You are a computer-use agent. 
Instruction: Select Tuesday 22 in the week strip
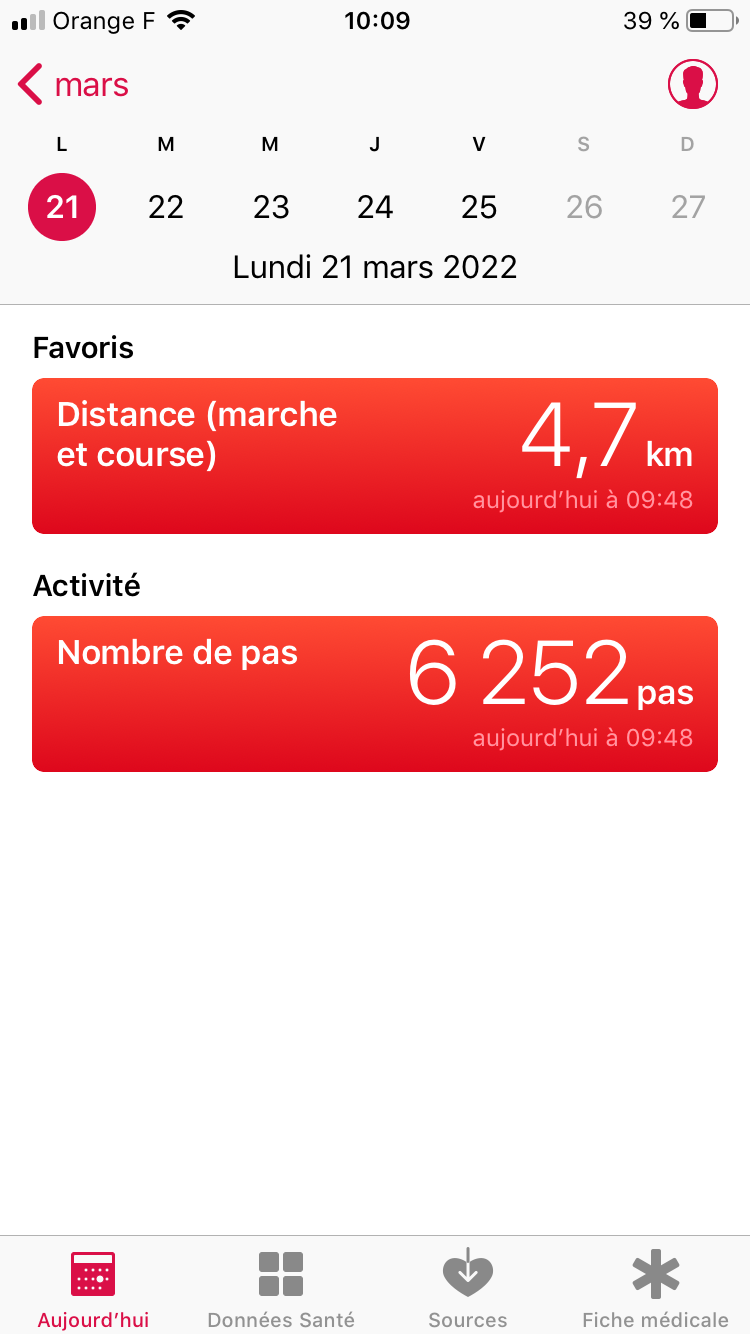coord(166,207)
